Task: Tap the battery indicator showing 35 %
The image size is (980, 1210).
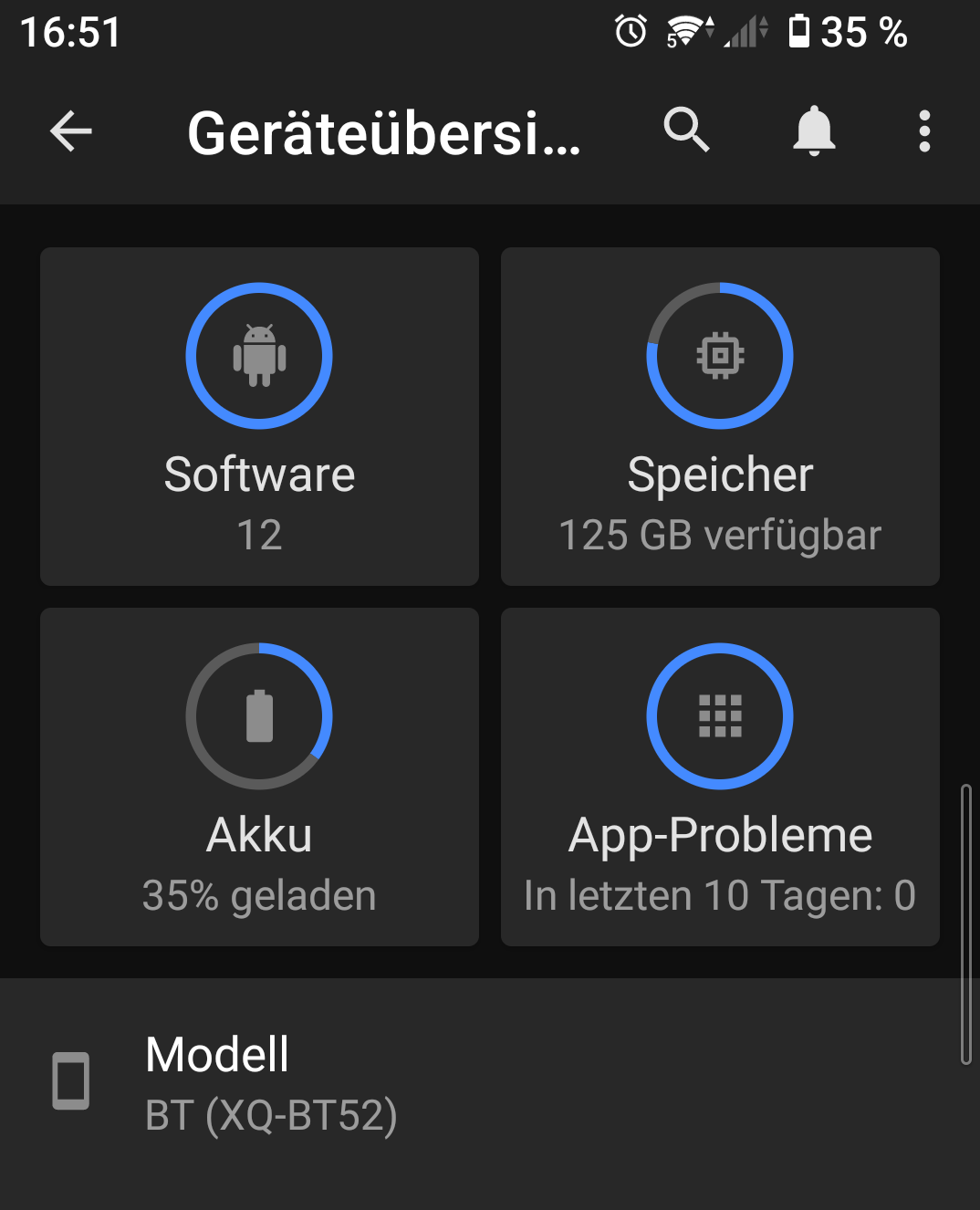Action: 844,30
